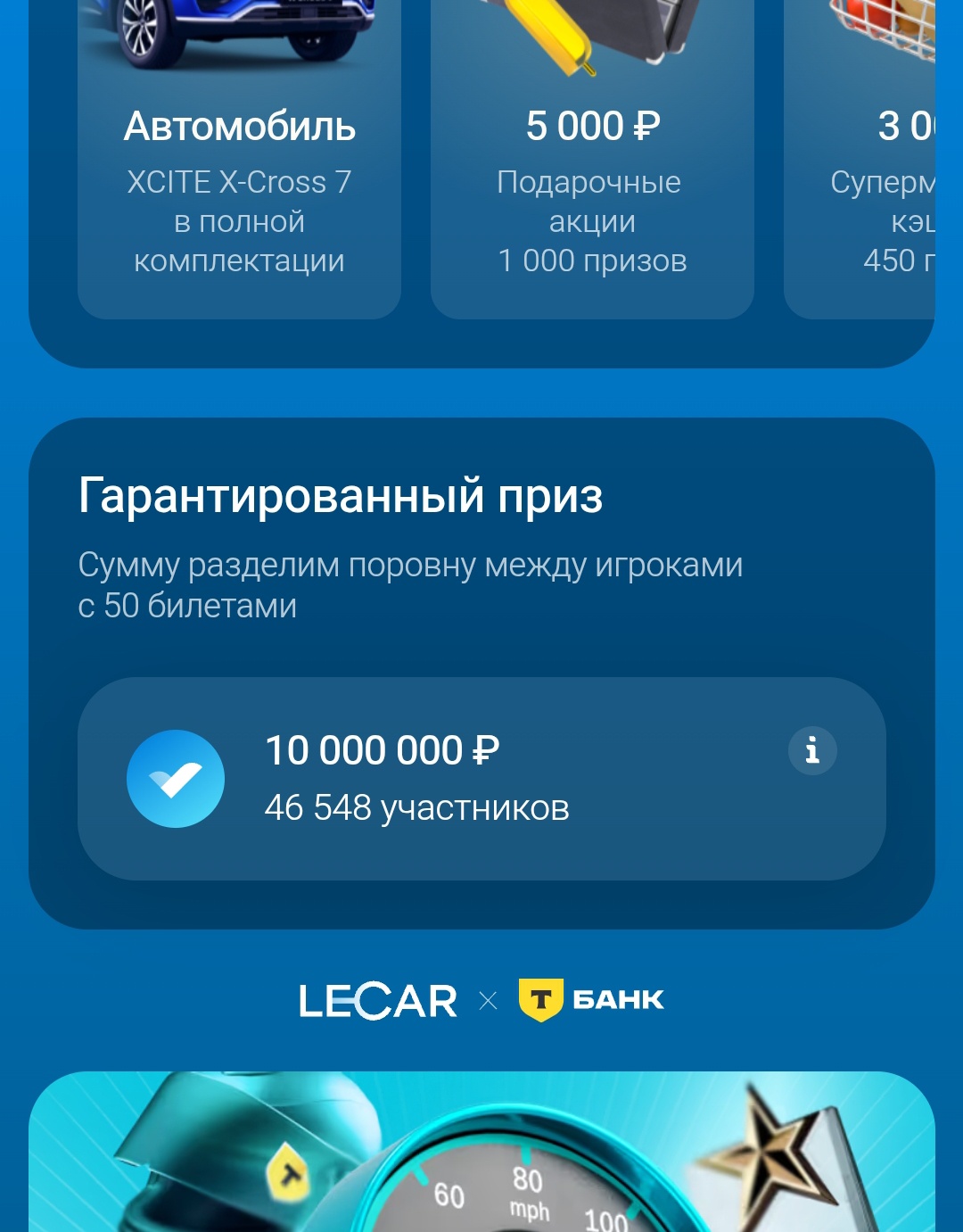The width and height of the screenshot is (963, 1232).
Task: Open the info icon next to 10 000 000 ₽
Action: 811,750
